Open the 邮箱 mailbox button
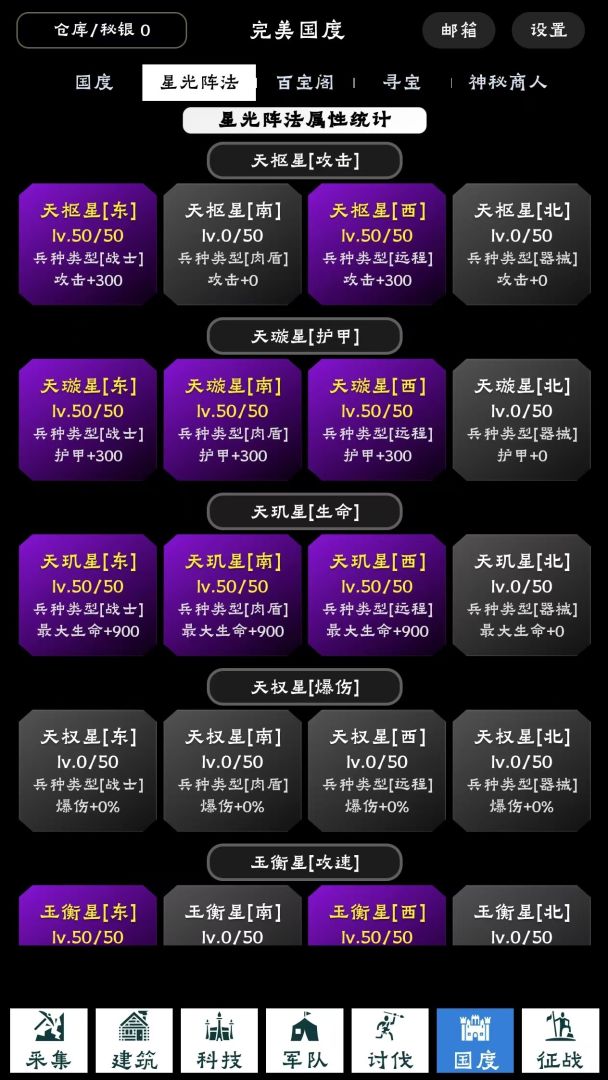608x1080 pixels. coord(458,30)
